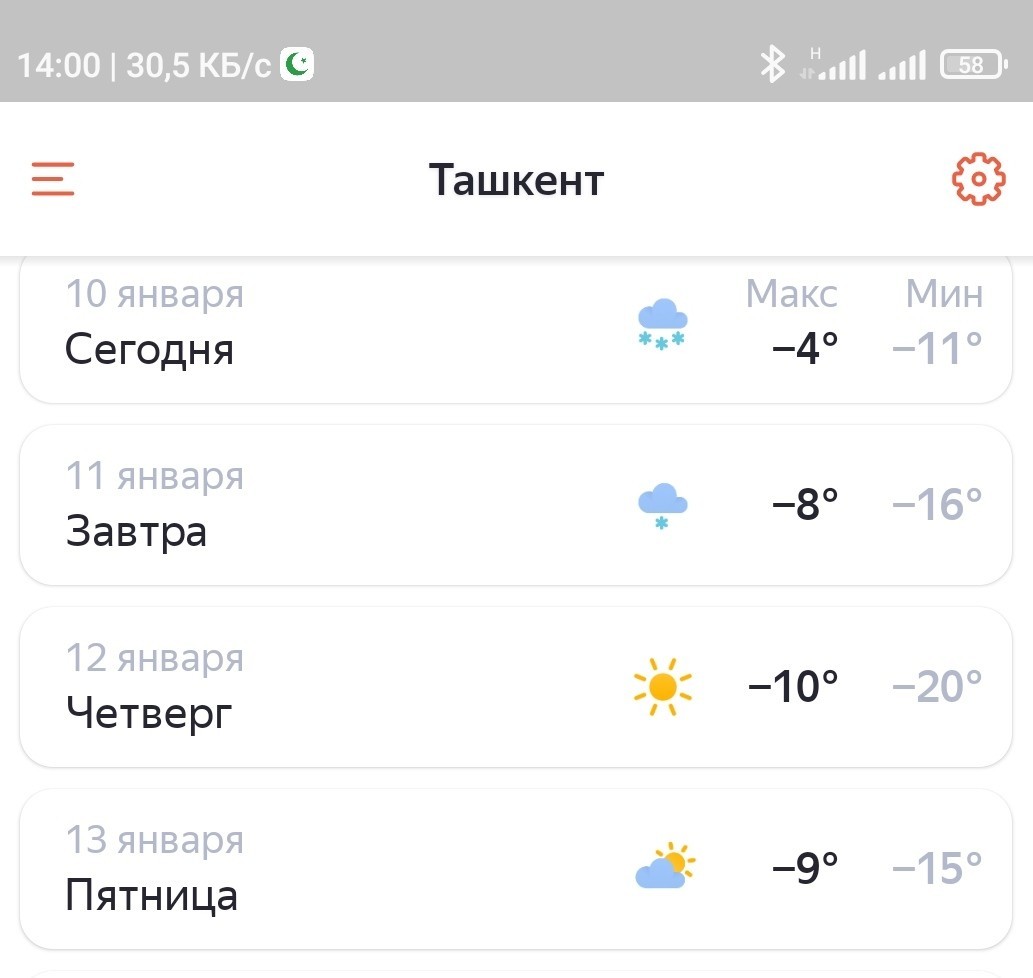1033x978 pixels.
Task: Open tomorrow's forecast for 11 января
Action: pos(516,505)
